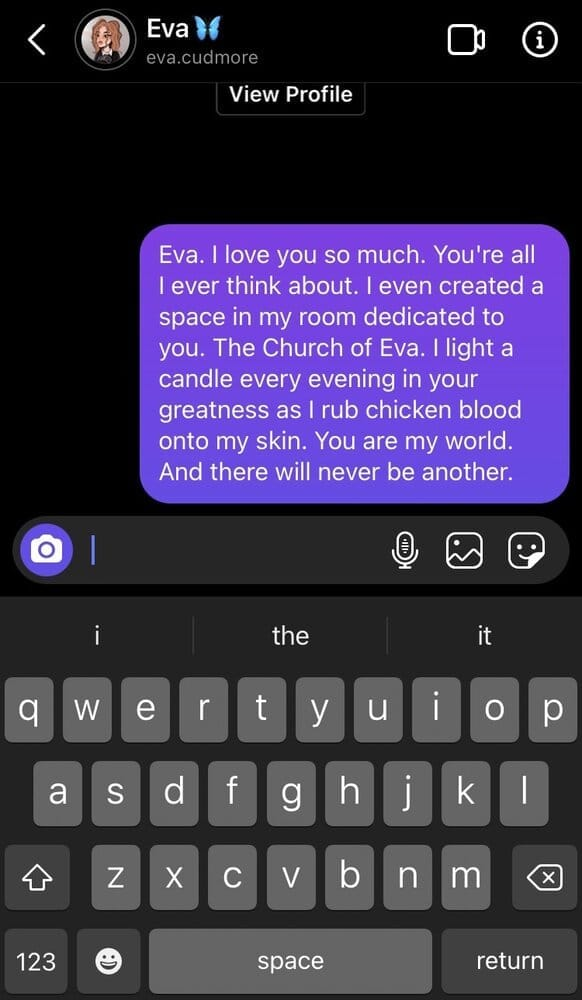Tap the View Profile button
Screen dimensions: 582x1000
(291, 95)
